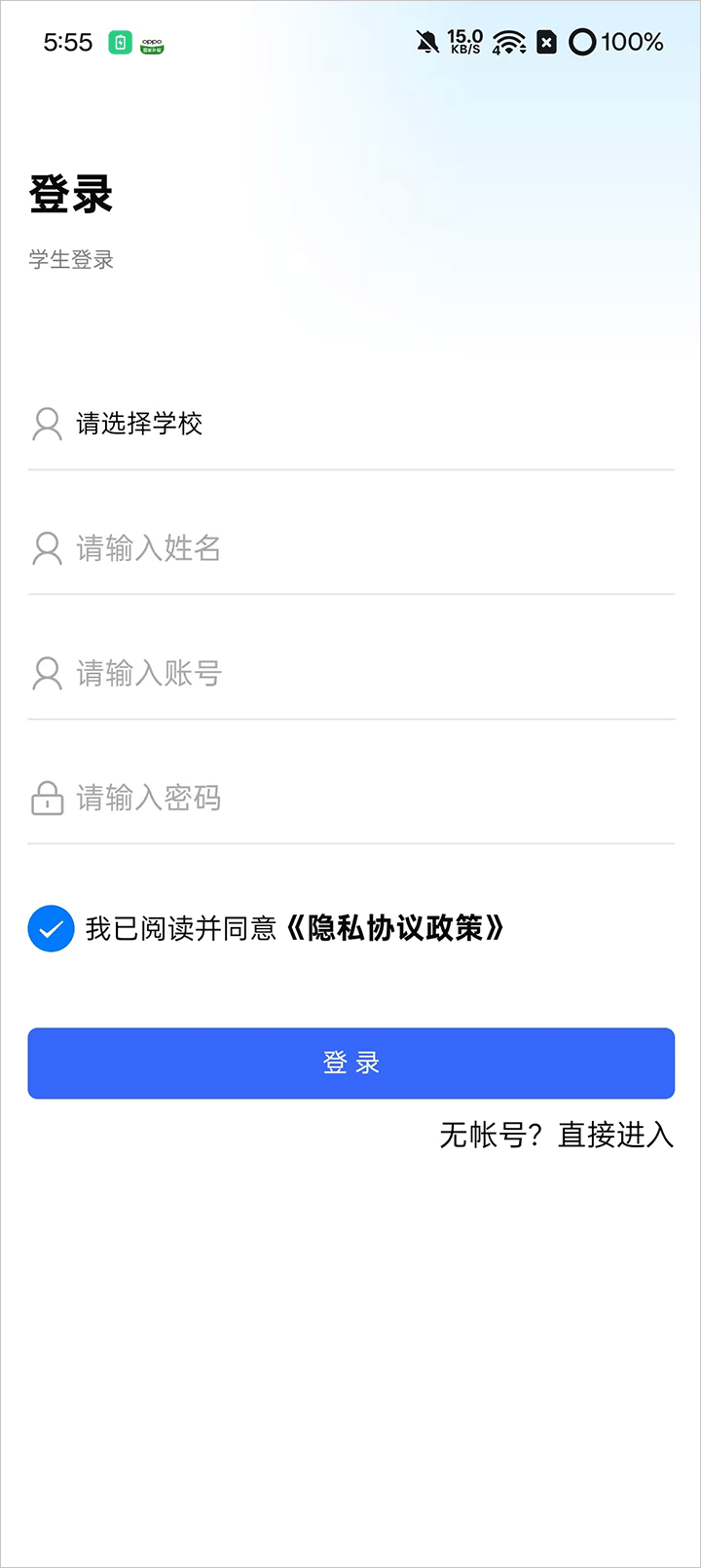Click the lock icon in the password field

pyautogui.click(x=46, y=799)
